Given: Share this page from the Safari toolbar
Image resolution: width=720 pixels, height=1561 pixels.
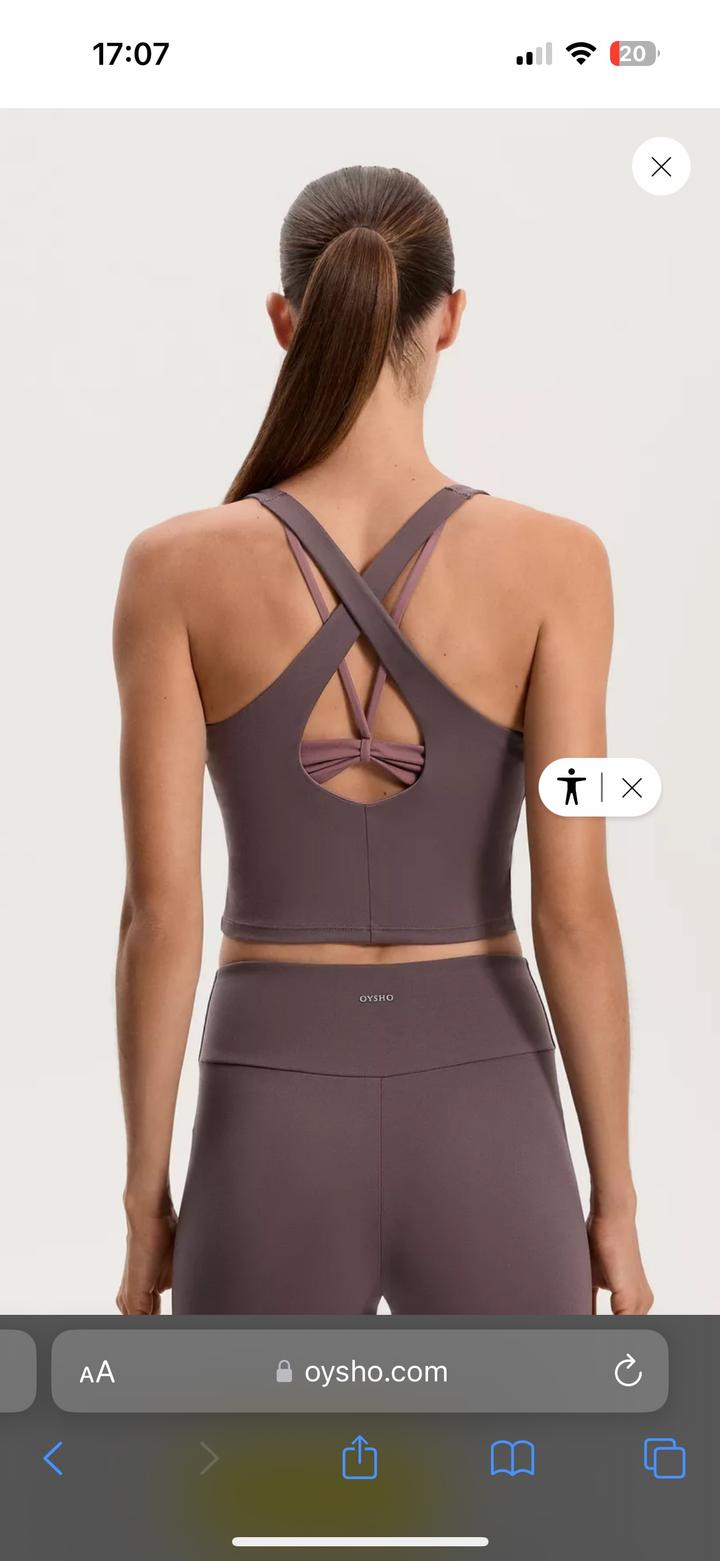Looking at the screenshot, I should pyautogui.click(x=360, y=1457).
